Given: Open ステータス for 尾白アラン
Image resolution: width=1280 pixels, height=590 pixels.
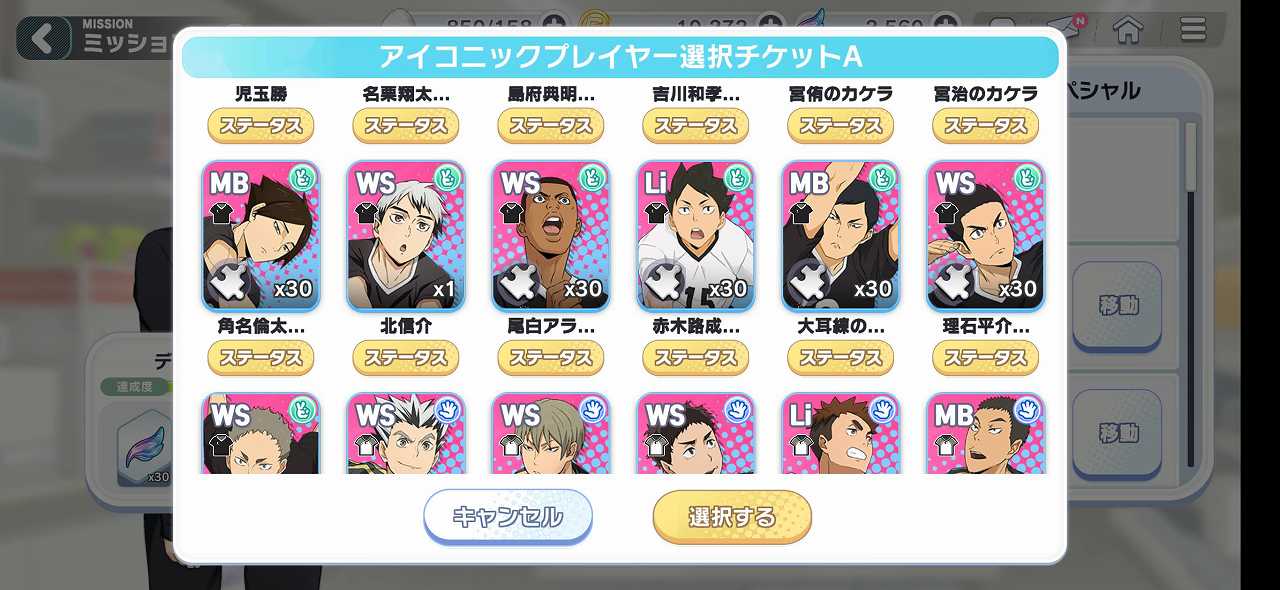Looking at the screenshot, I should pos(551,357).
